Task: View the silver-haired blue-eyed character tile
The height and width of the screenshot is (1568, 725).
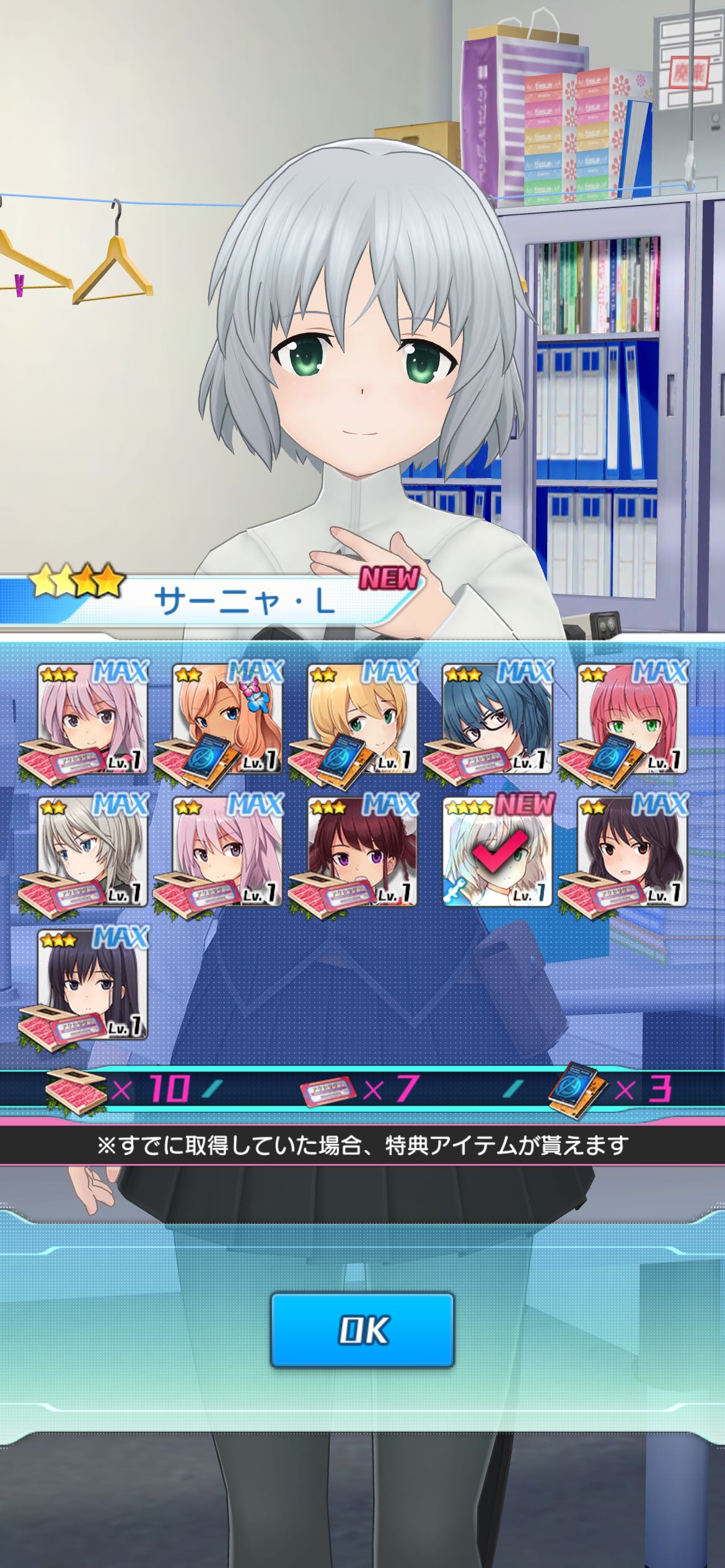Action: click(x=93, y=852)
